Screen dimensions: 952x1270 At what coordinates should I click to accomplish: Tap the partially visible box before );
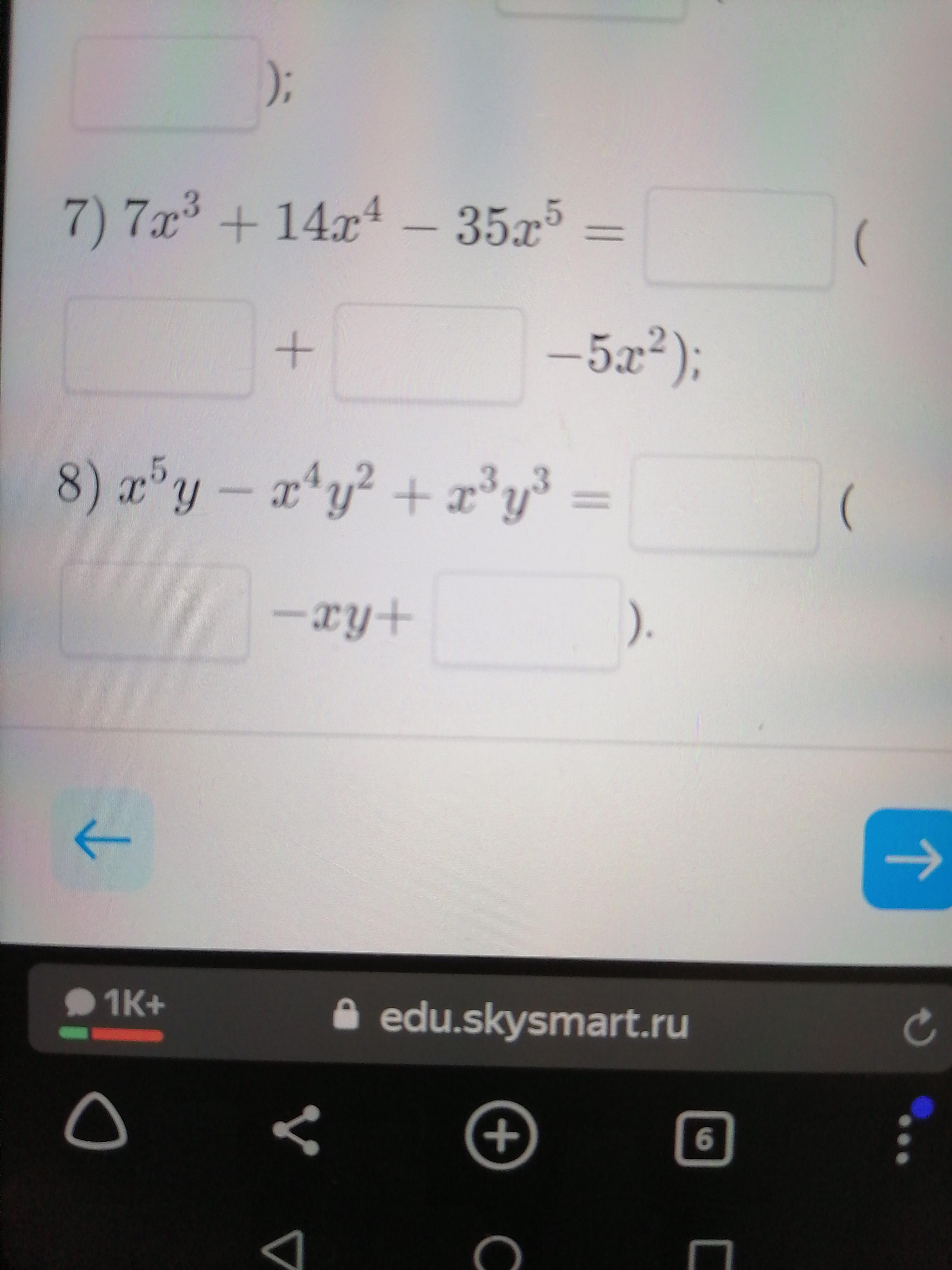(164, 83)
